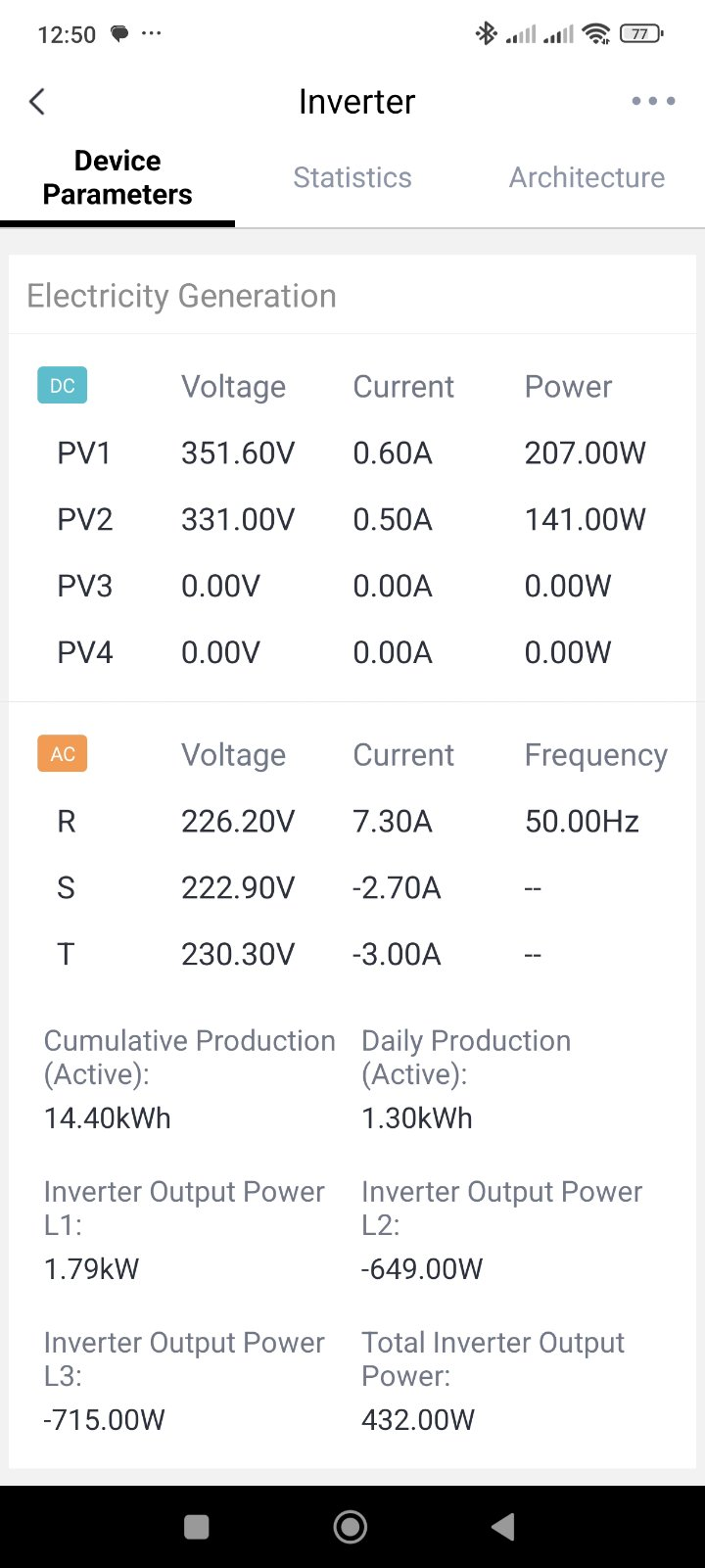Screen dimensions: 705x1568
Task: Open the three-dot overflow menu
Action: (653, 101)
